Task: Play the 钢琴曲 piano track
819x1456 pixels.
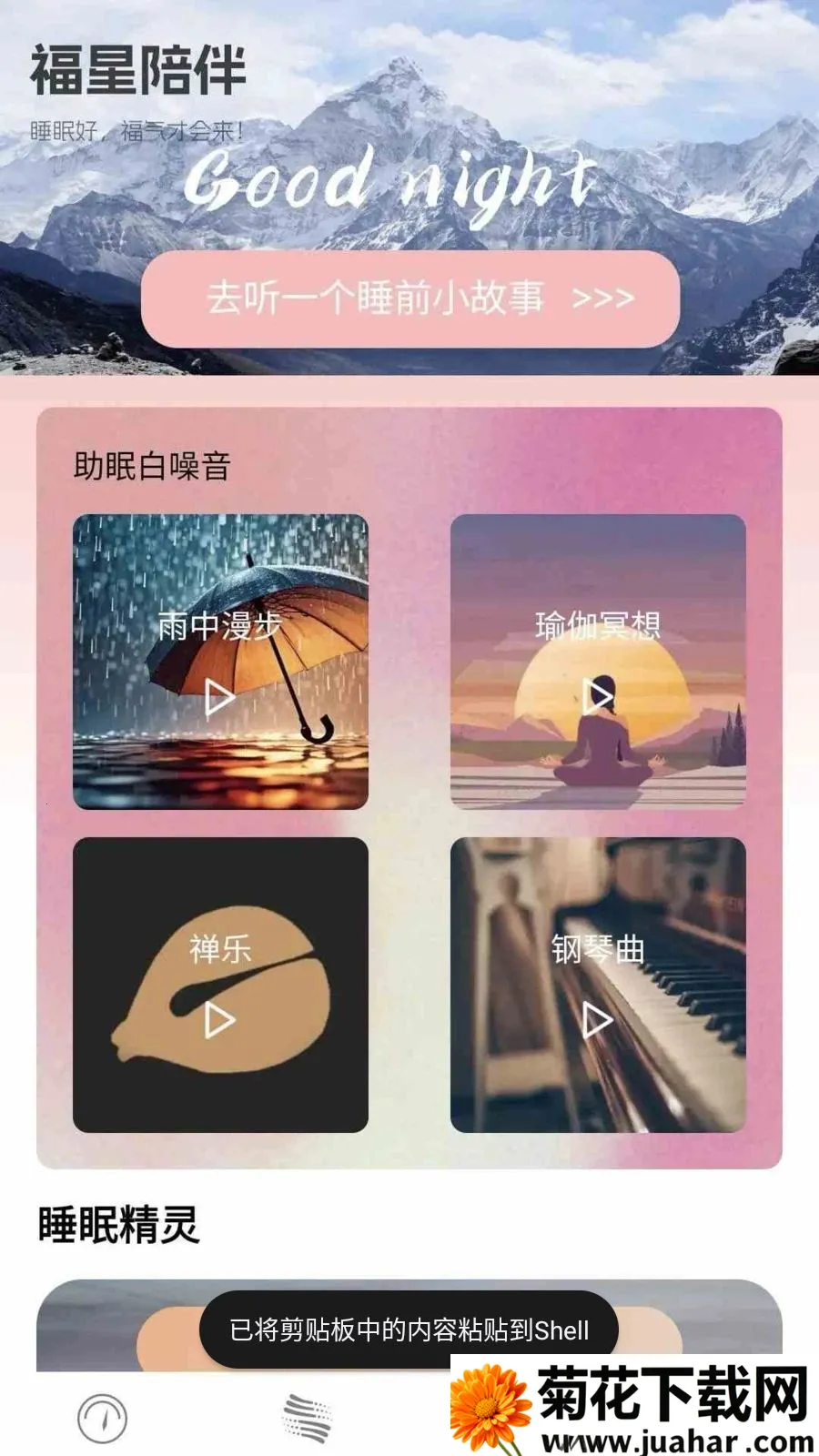Action: 598,985
